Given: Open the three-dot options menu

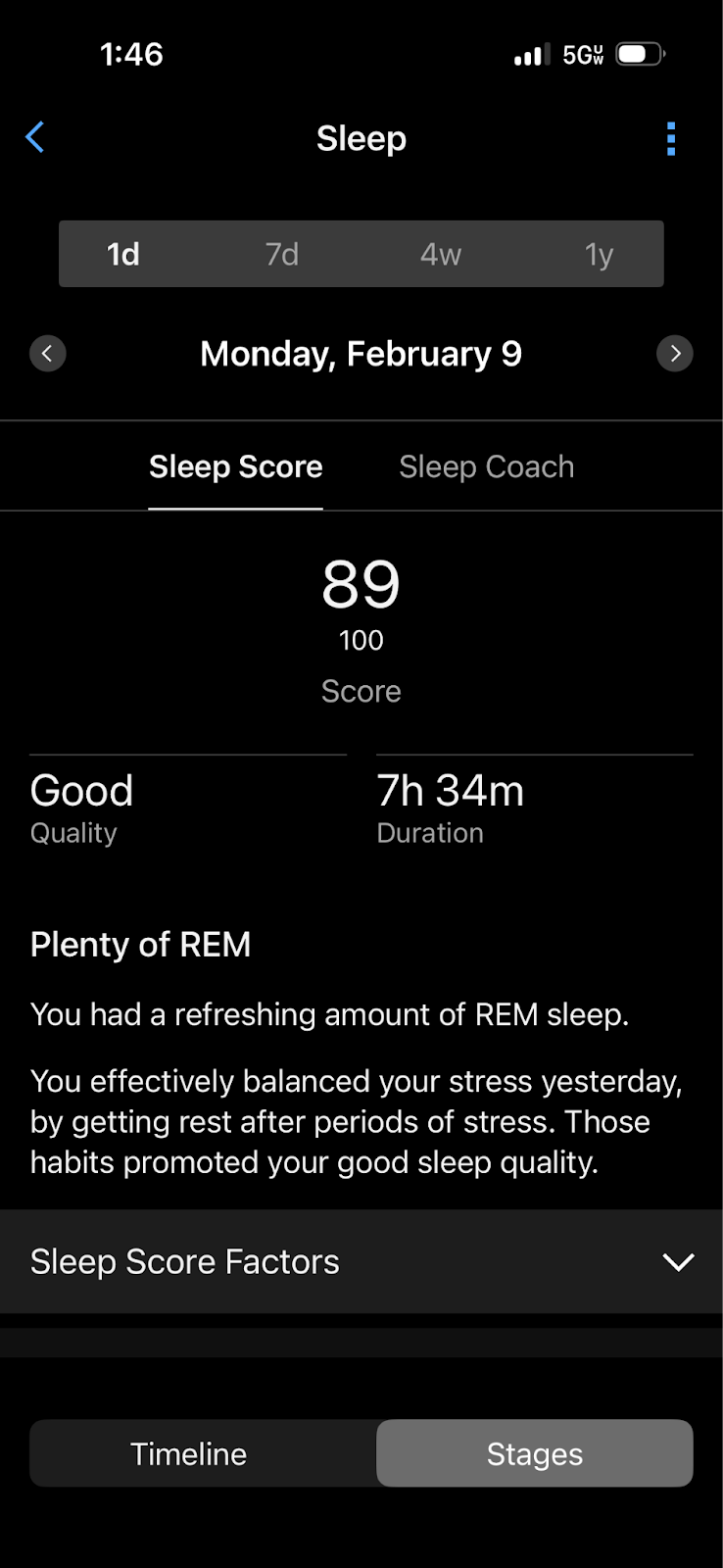Looking at the screenshot, I should 671,138.
